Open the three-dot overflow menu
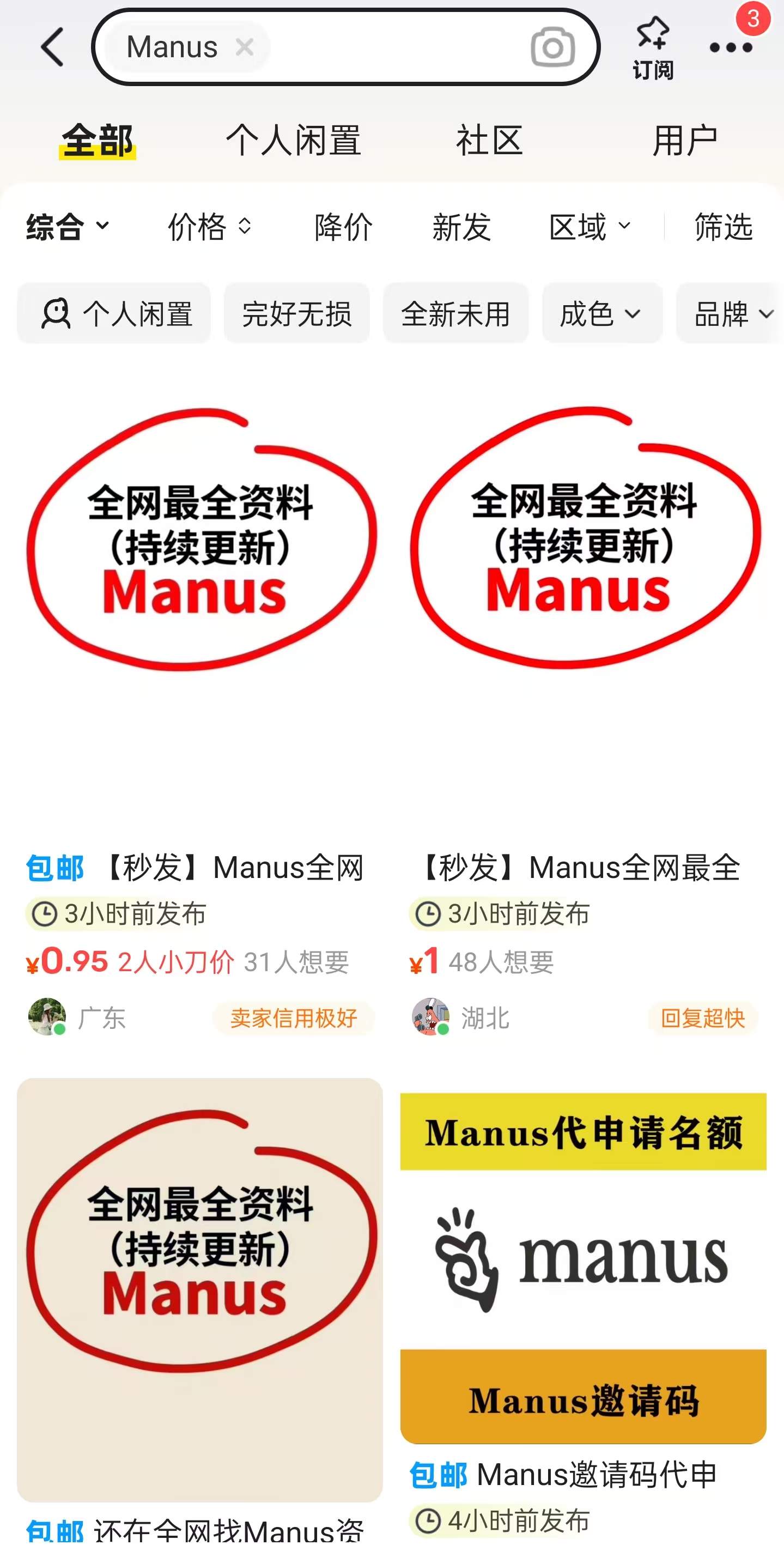The image size is (784, 1545). [730, 48]
